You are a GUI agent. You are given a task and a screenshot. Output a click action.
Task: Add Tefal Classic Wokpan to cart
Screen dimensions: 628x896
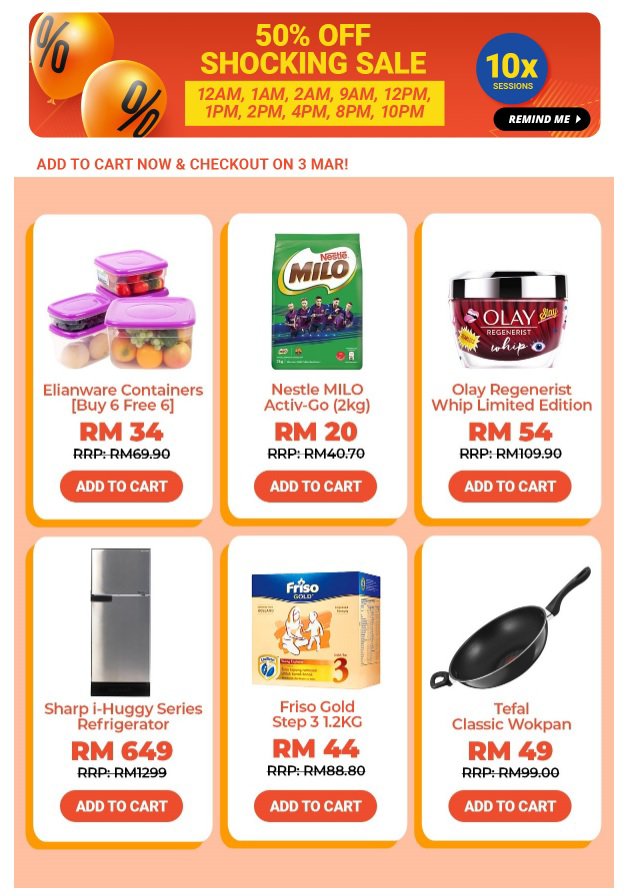point(509,806)
